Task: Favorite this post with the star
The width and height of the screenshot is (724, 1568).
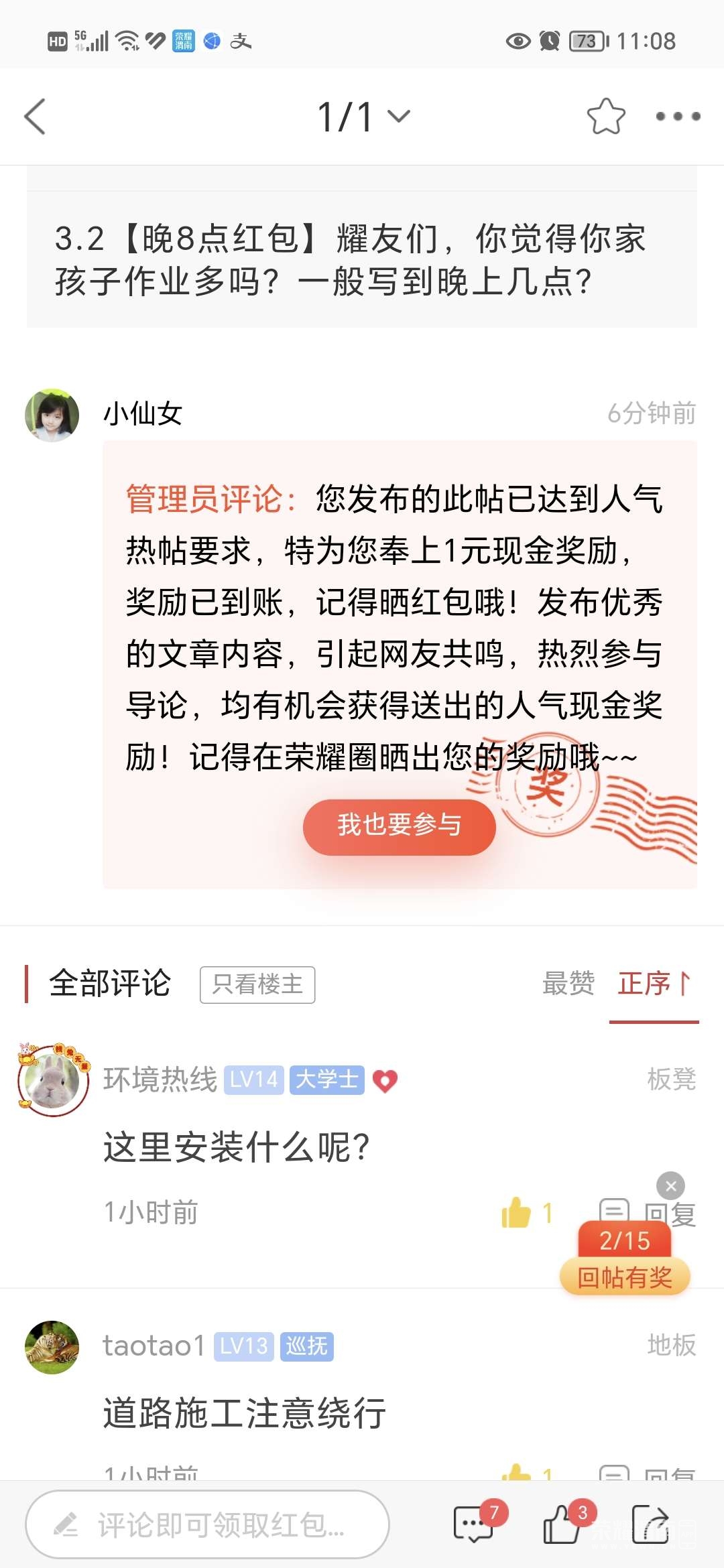Action: coord(605,117)
